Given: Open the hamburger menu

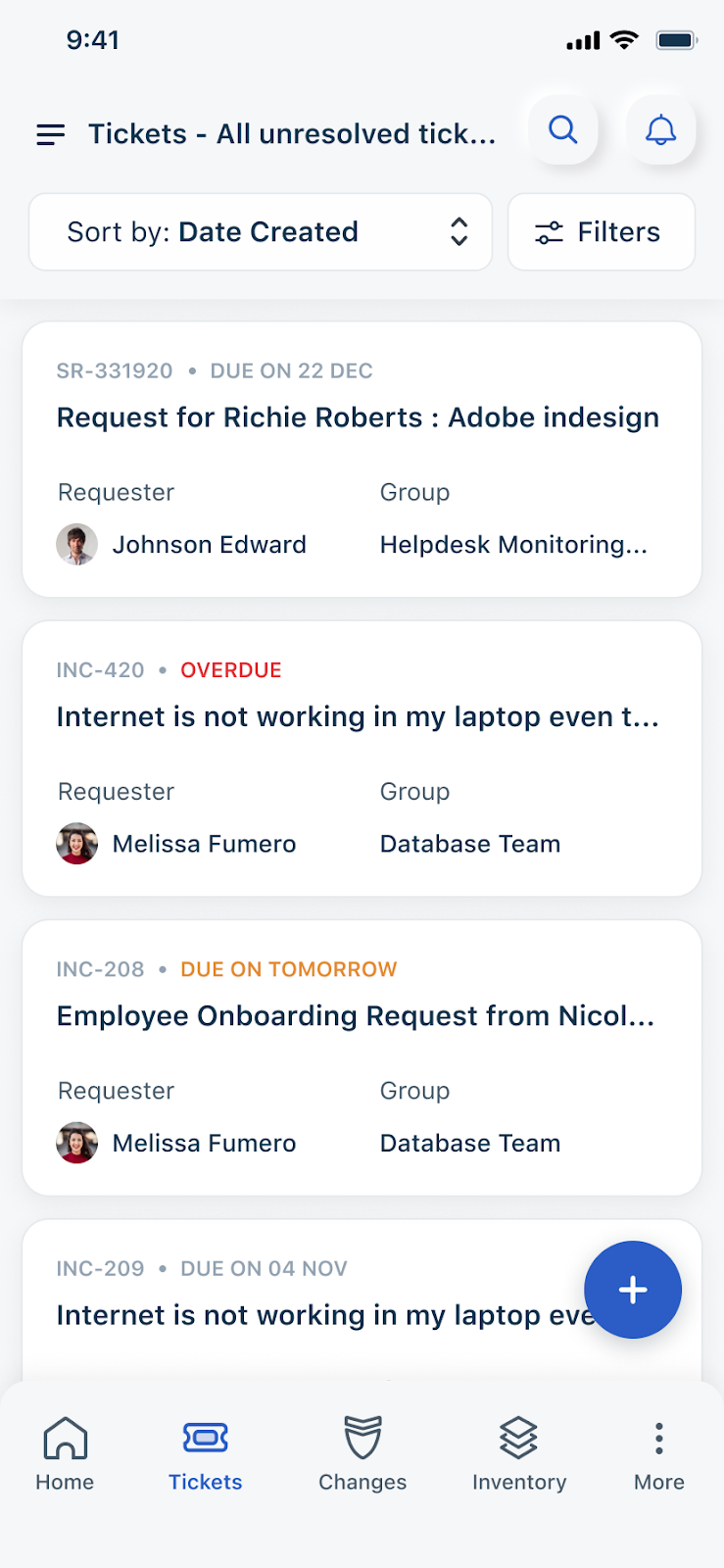Looking at the screenshot, I should pyautogui.click(x=51, y=134).
